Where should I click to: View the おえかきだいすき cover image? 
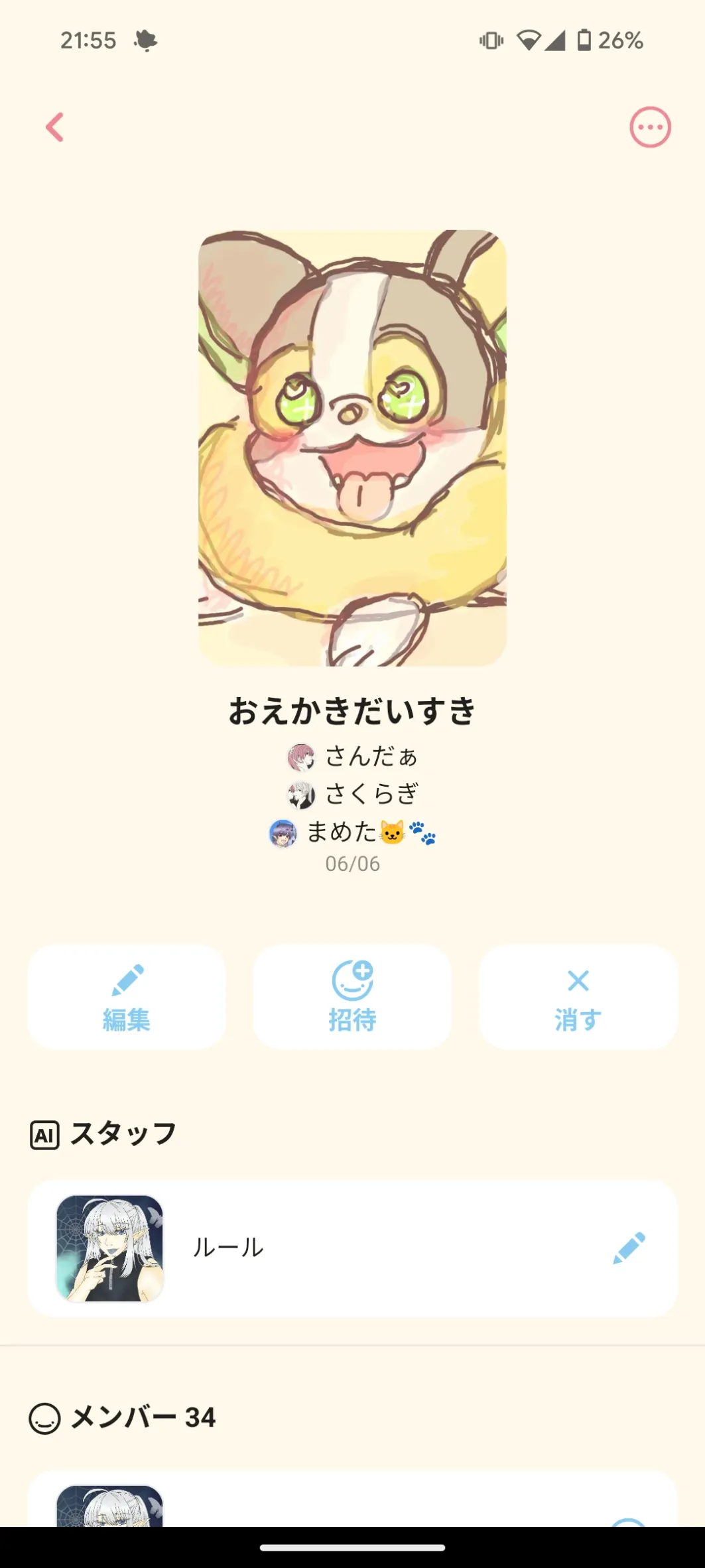point(352,448)
